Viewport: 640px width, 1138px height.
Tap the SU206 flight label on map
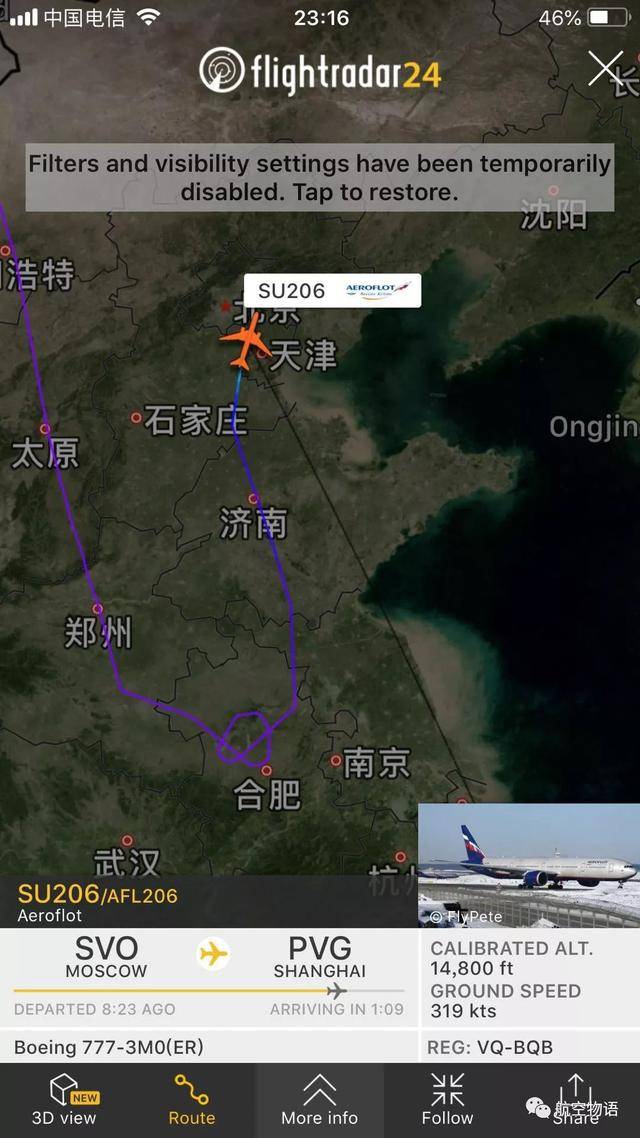click(x=332, y=290)
